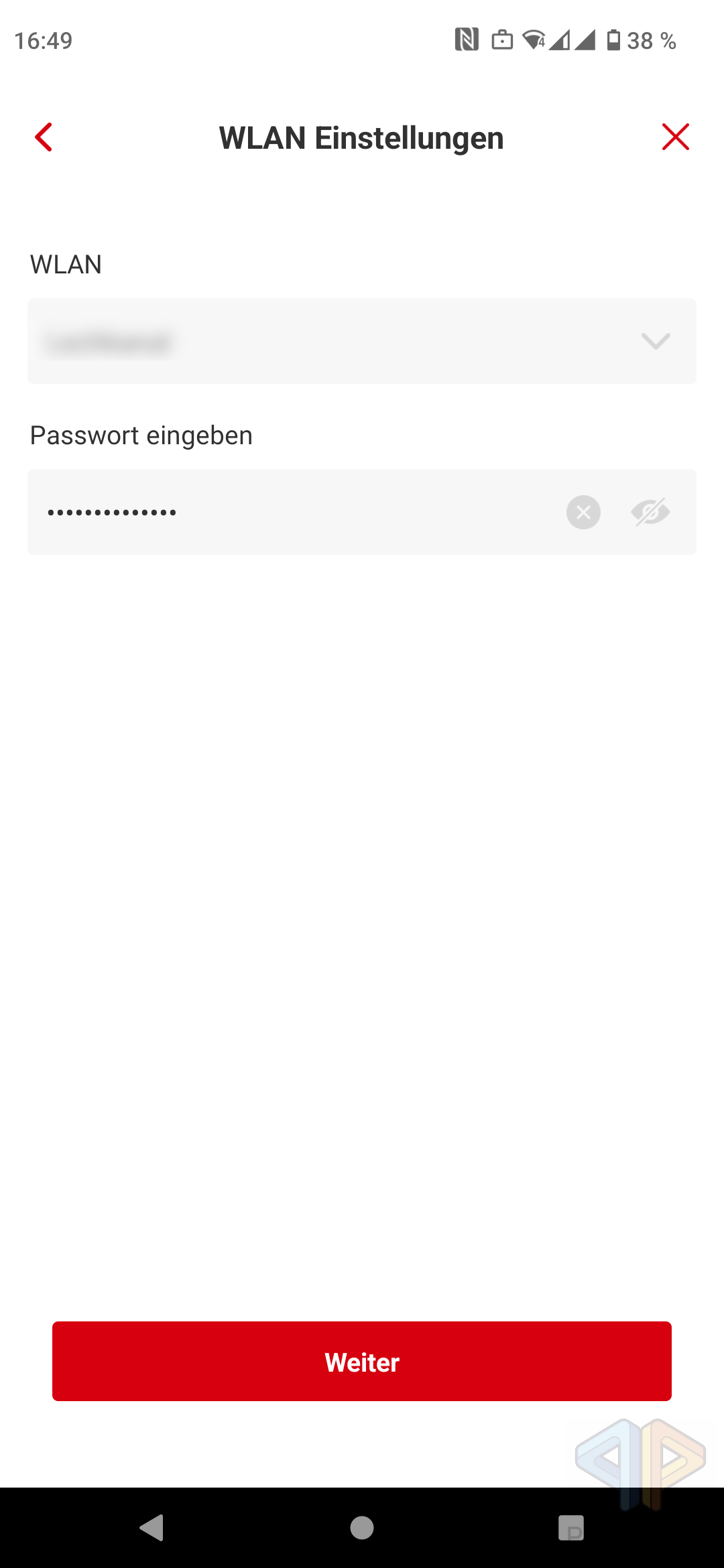Clear the entered password

pyautogui.click(x=583, y=512)
